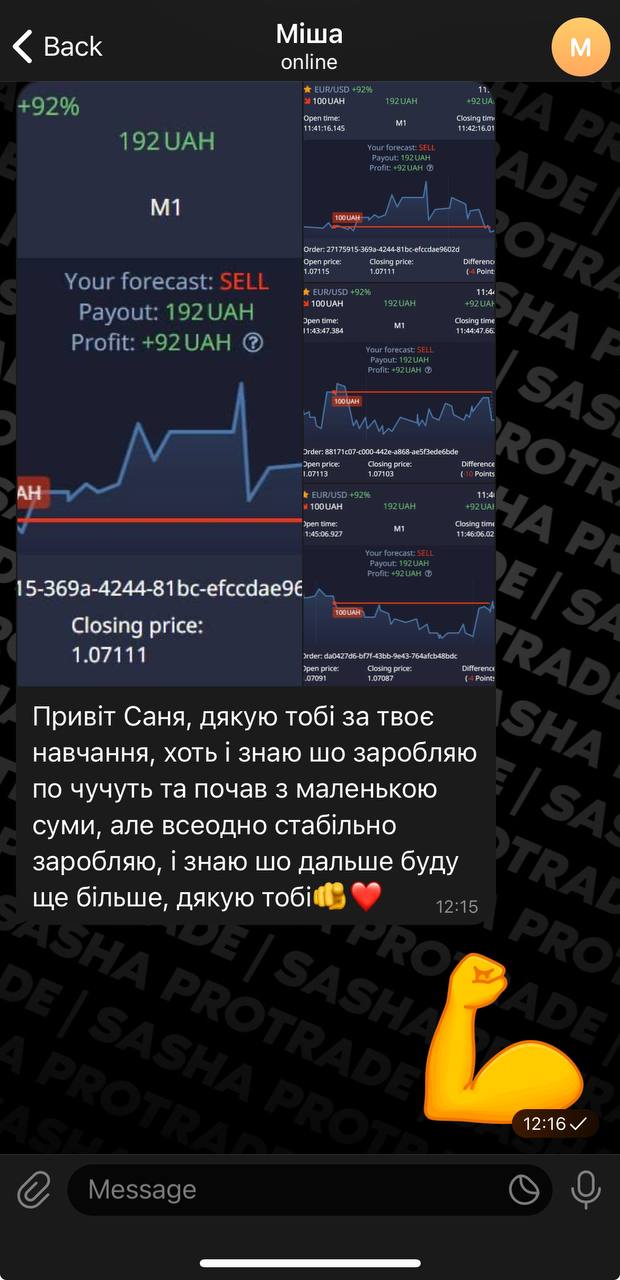Open the large trade screenshot photo

click(159, 384)
